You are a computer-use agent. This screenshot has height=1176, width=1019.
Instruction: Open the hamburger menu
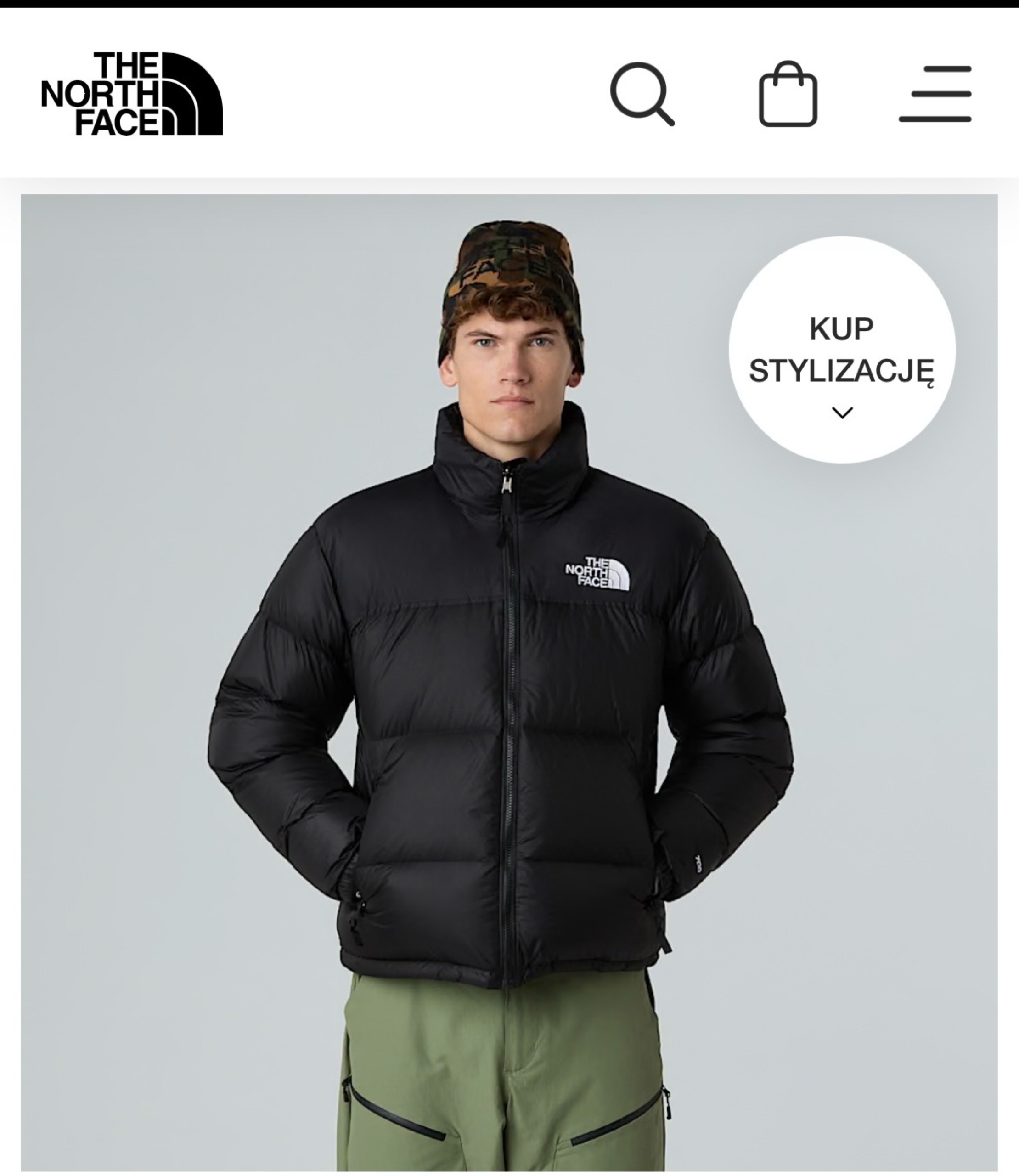click(x=935, y=94)
